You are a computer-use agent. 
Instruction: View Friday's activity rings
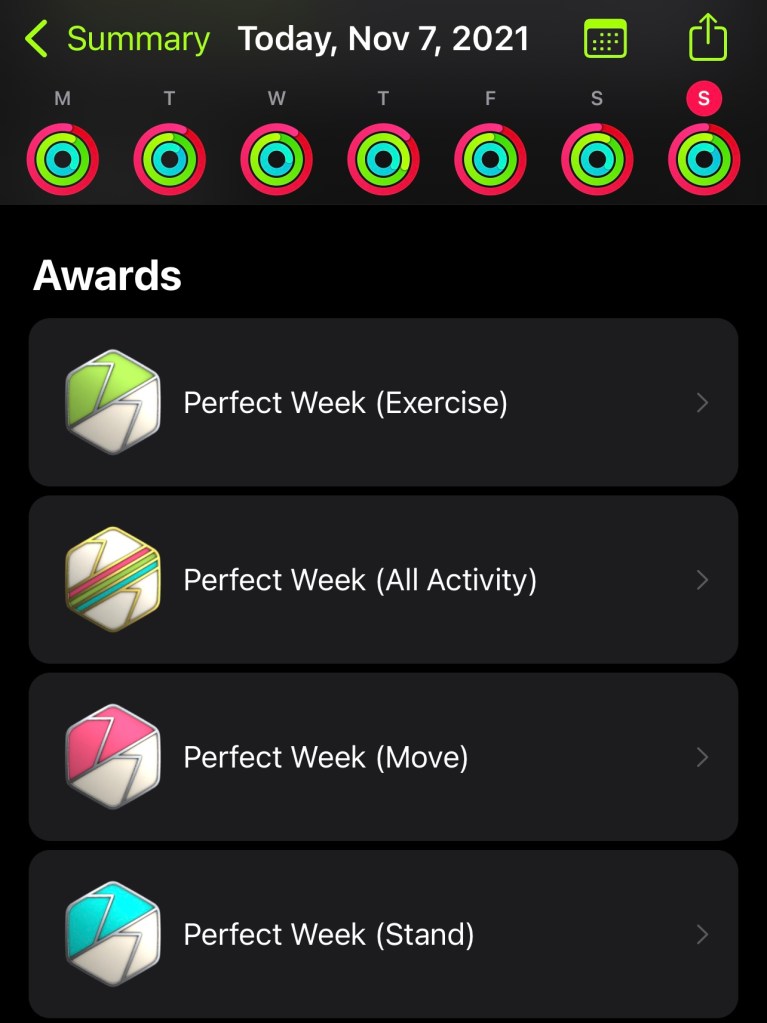(490, 159)
